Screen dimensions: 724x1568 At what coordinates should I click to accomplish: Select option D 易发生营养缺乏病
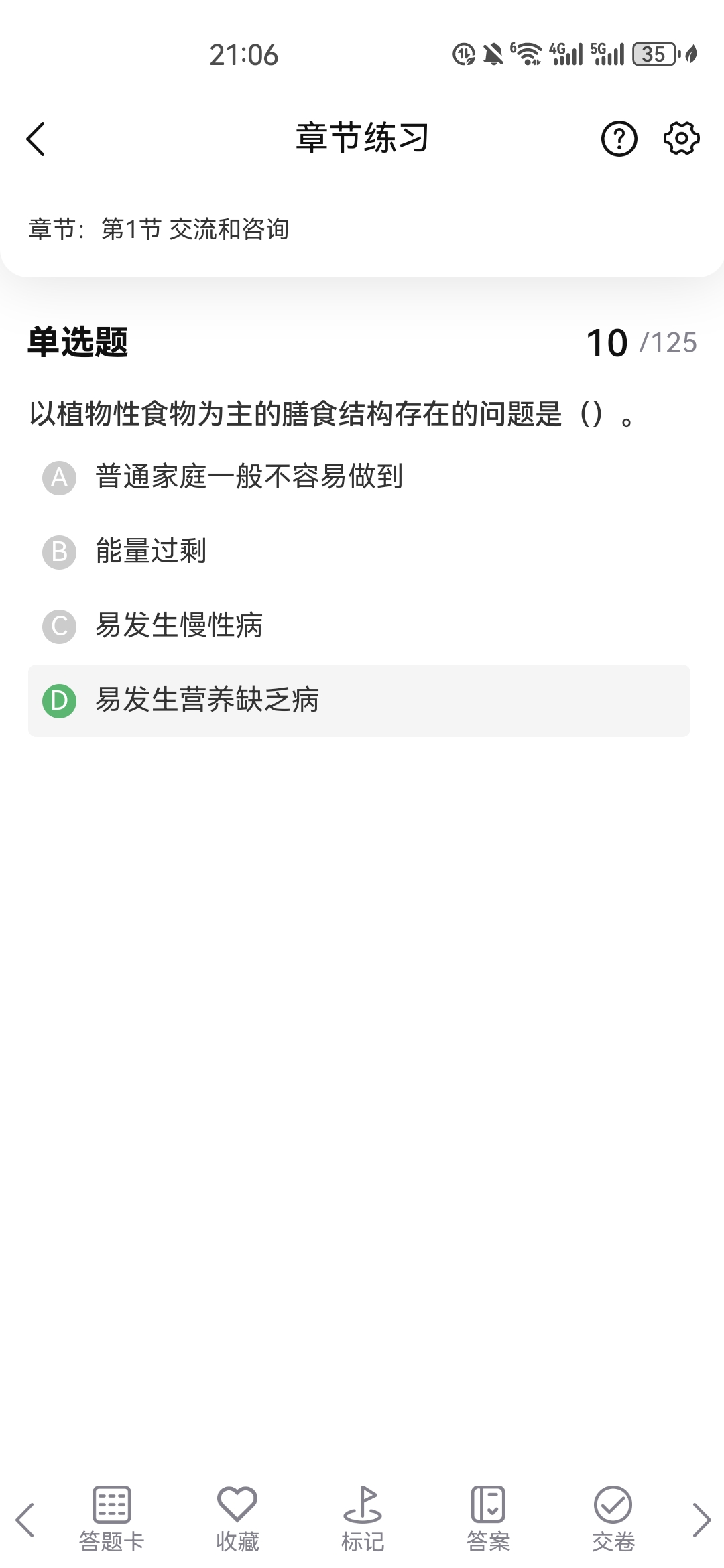pos(207,700)
